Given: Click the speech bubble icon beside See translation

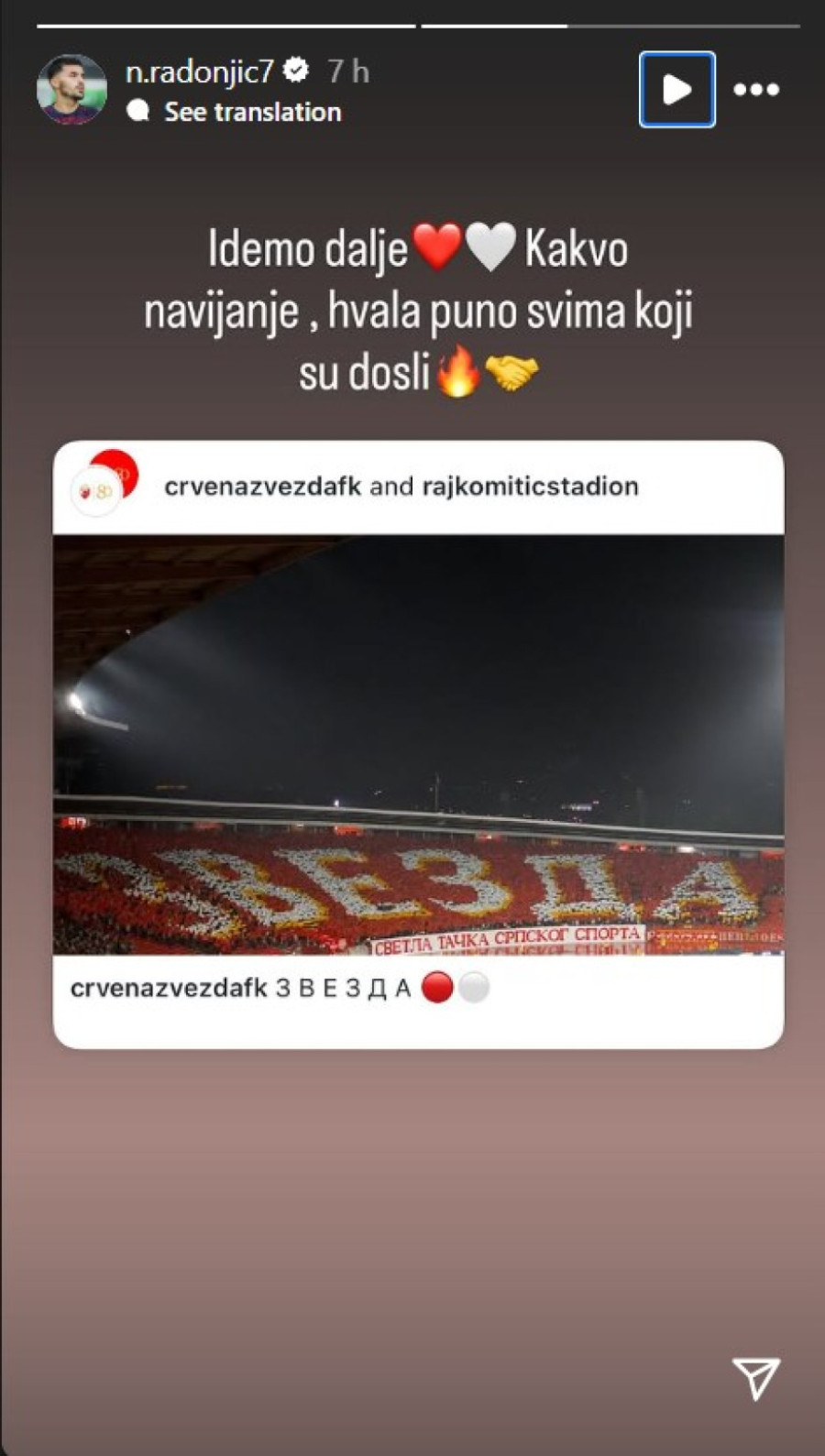Looking at the screenshot, I should point(139,112).
